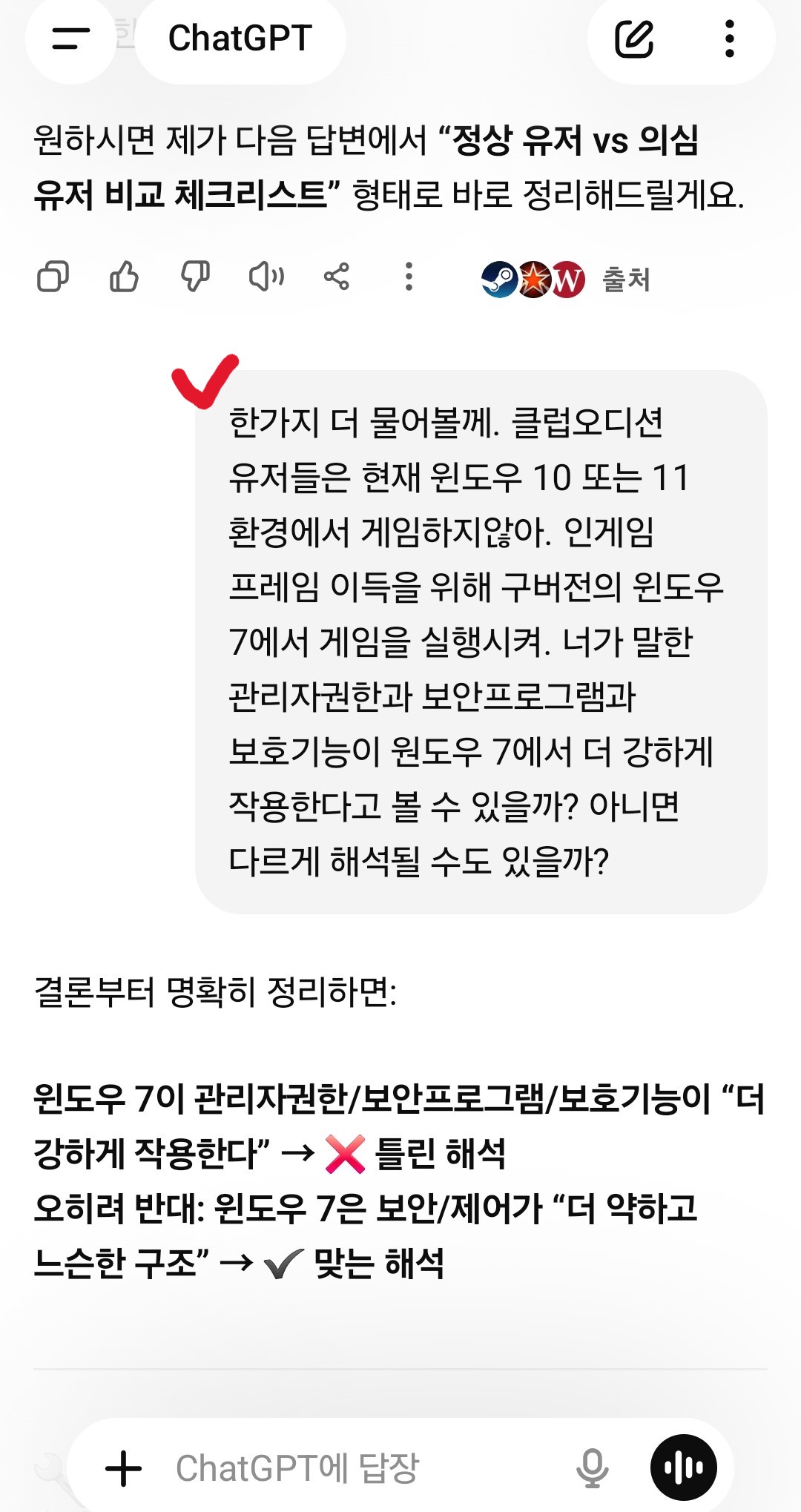View the 출처 sources
Screen dimensions: 801x1512
pyautogui.click(x=567, y=280)
